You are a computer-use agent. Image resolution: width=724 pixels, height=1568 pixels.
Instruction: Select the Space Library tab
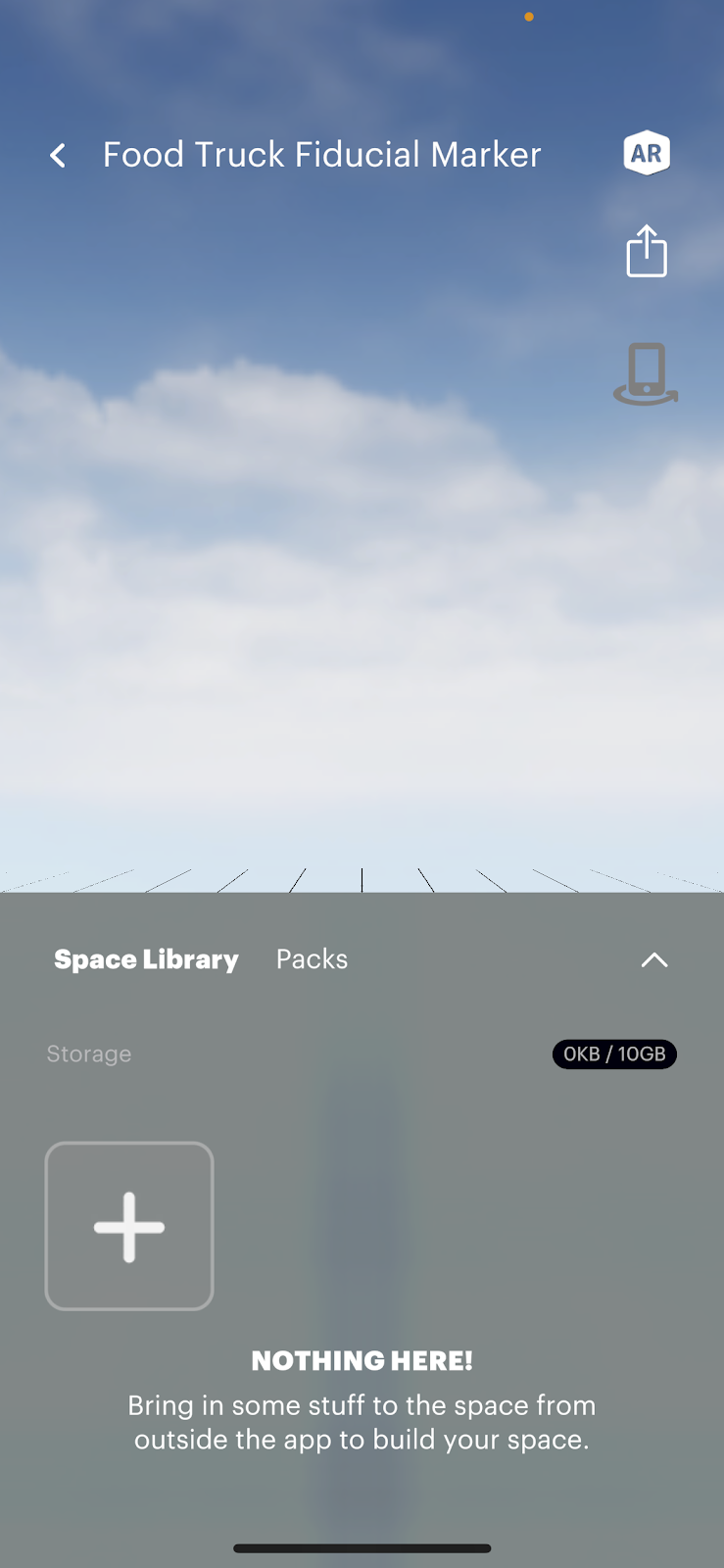tap(146, 958)
